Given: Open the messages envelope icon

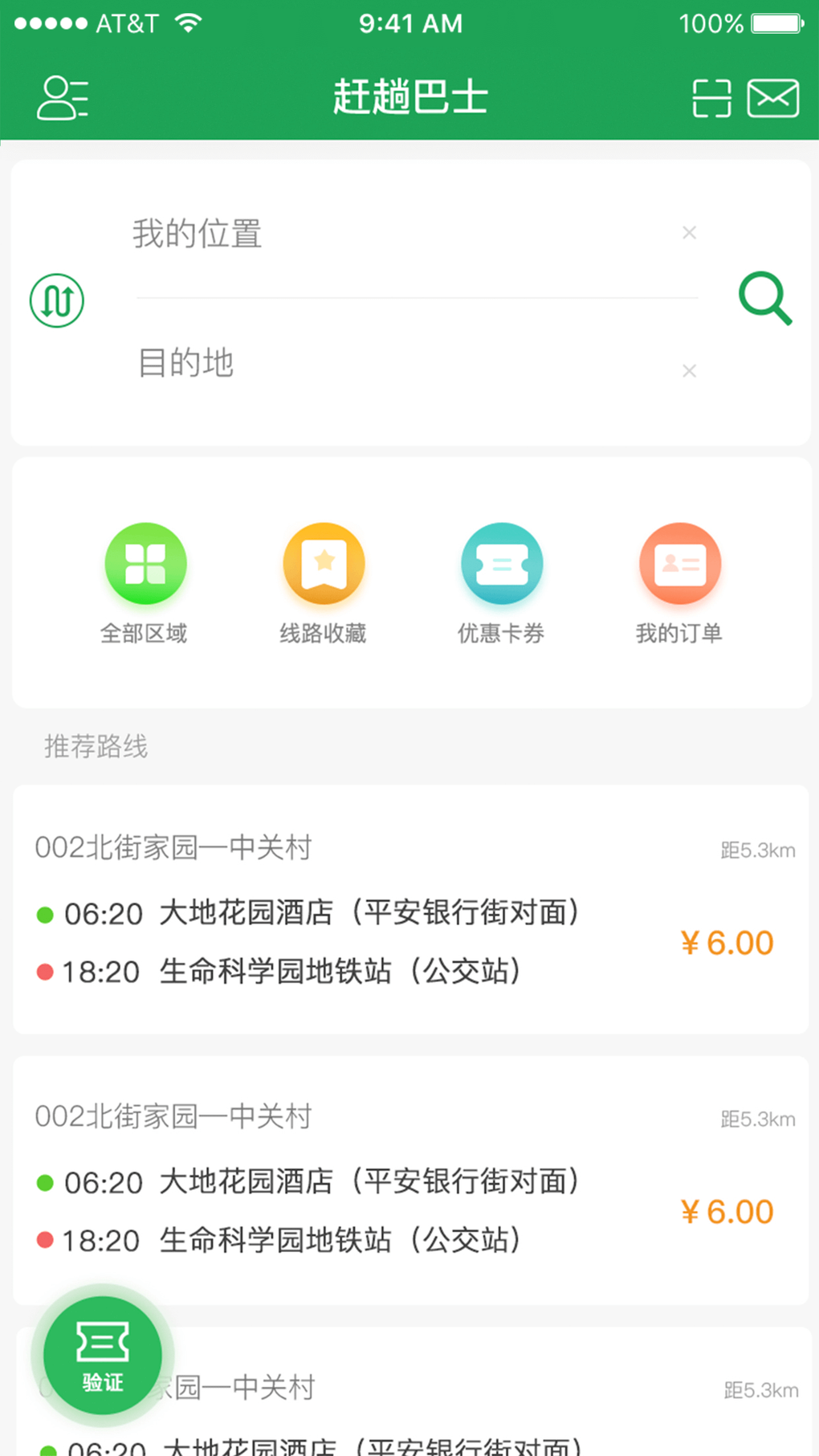Looking at the screenshot, I should 772,98.
